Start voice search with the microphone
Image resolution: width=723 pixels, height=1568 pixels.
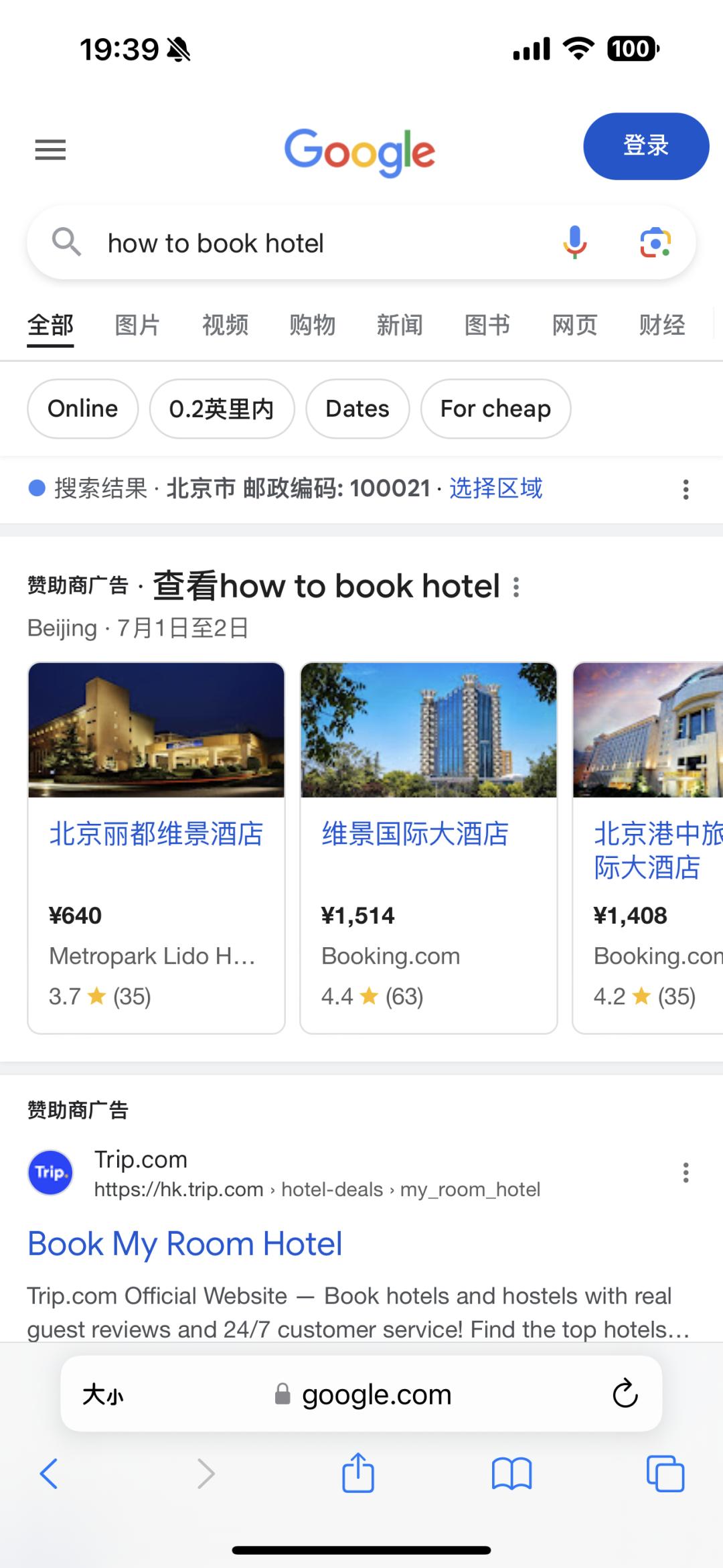(574, 242)
